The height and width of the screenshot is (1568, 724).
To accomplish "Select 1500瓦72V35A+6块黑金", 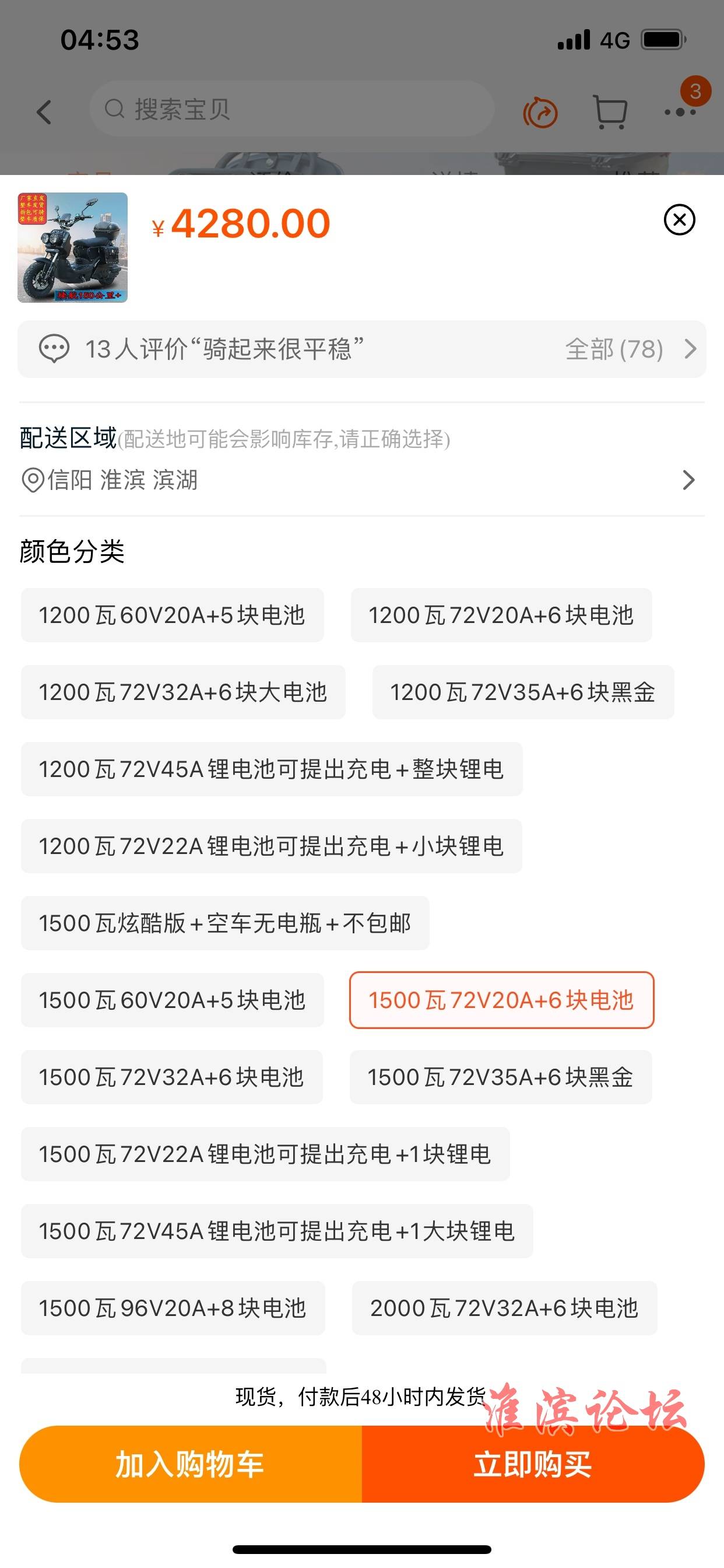I will (x=501, y=1077).
